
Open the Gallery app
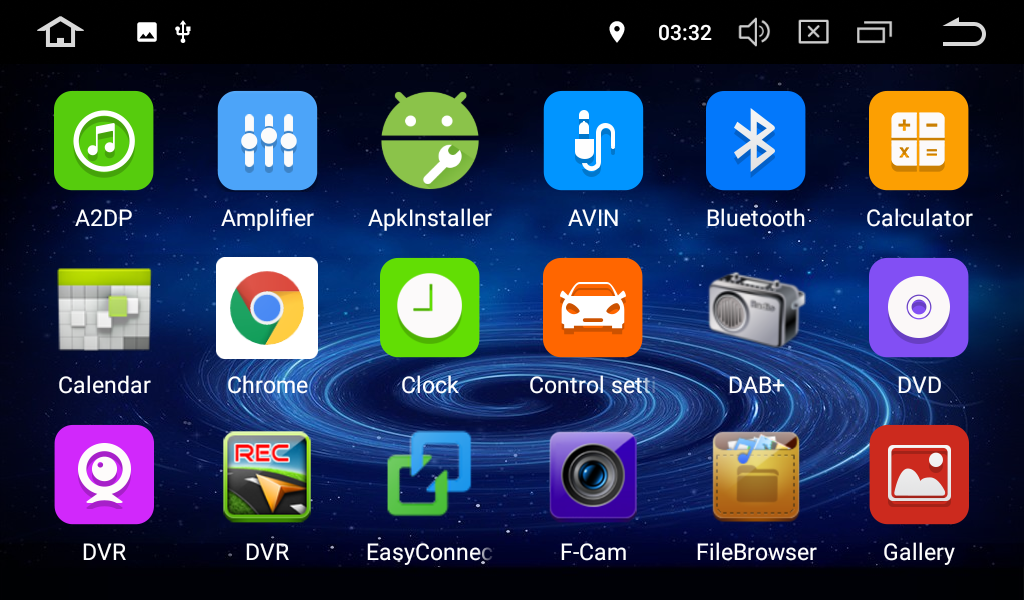point(918,475)
